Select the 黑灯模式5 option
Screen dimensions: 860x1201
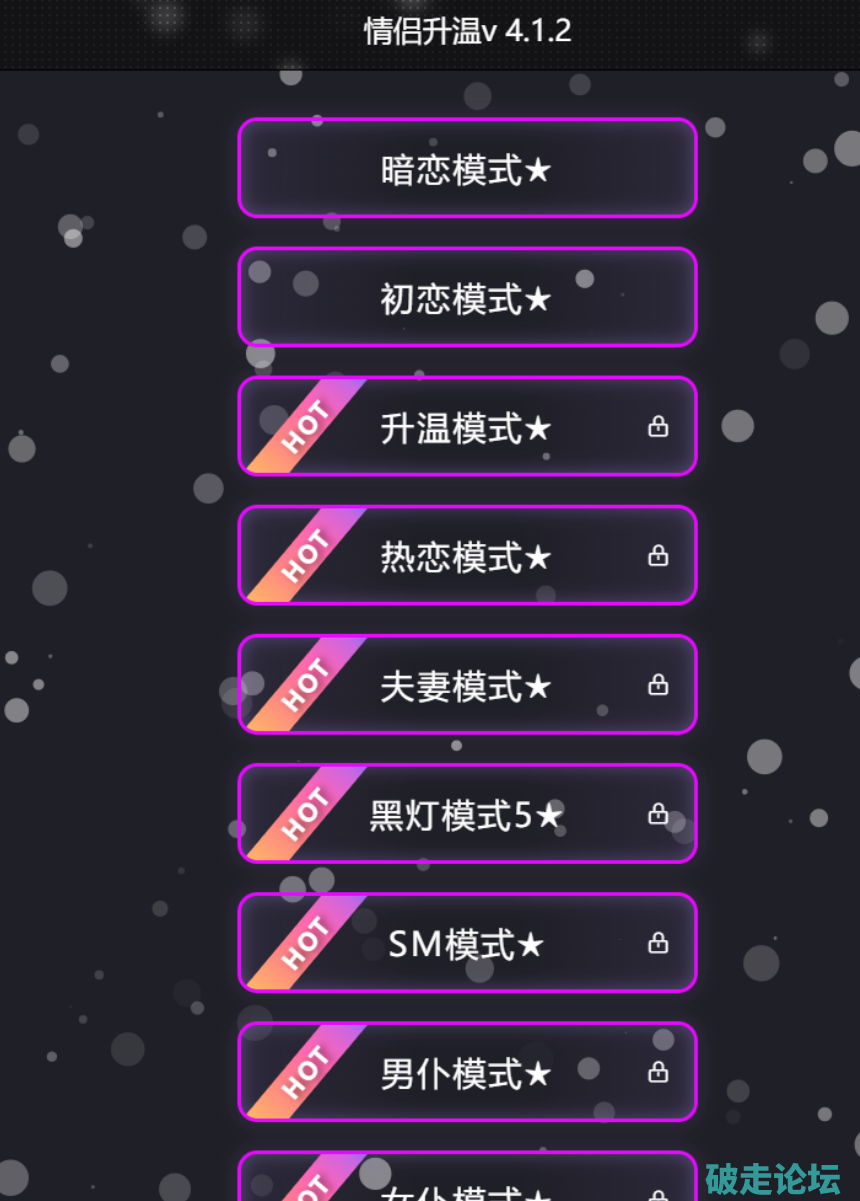point(467,814)
